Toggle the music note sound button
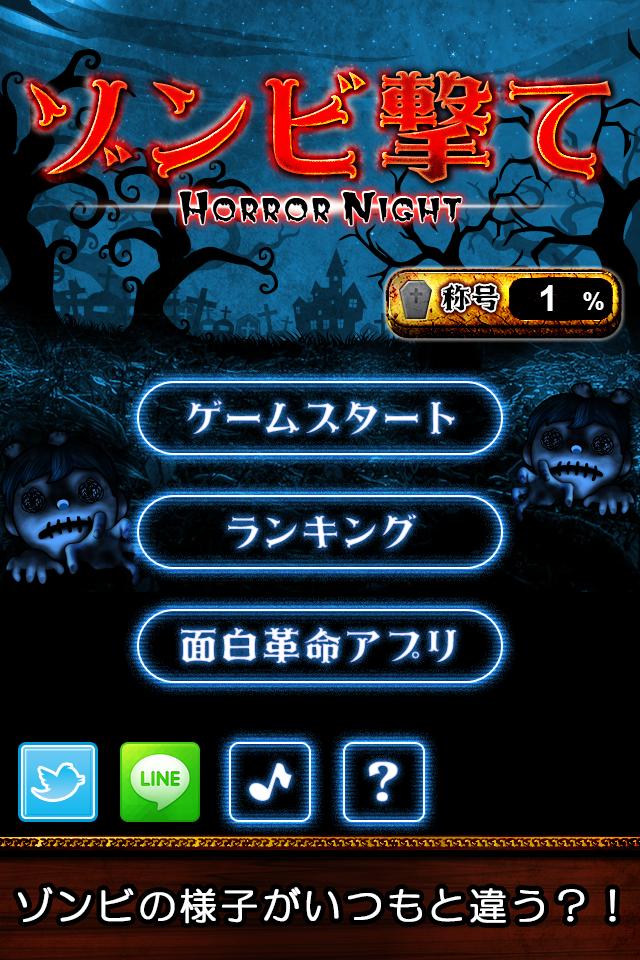640x960 pixels. pyautogui.click(x=270, y=782)
